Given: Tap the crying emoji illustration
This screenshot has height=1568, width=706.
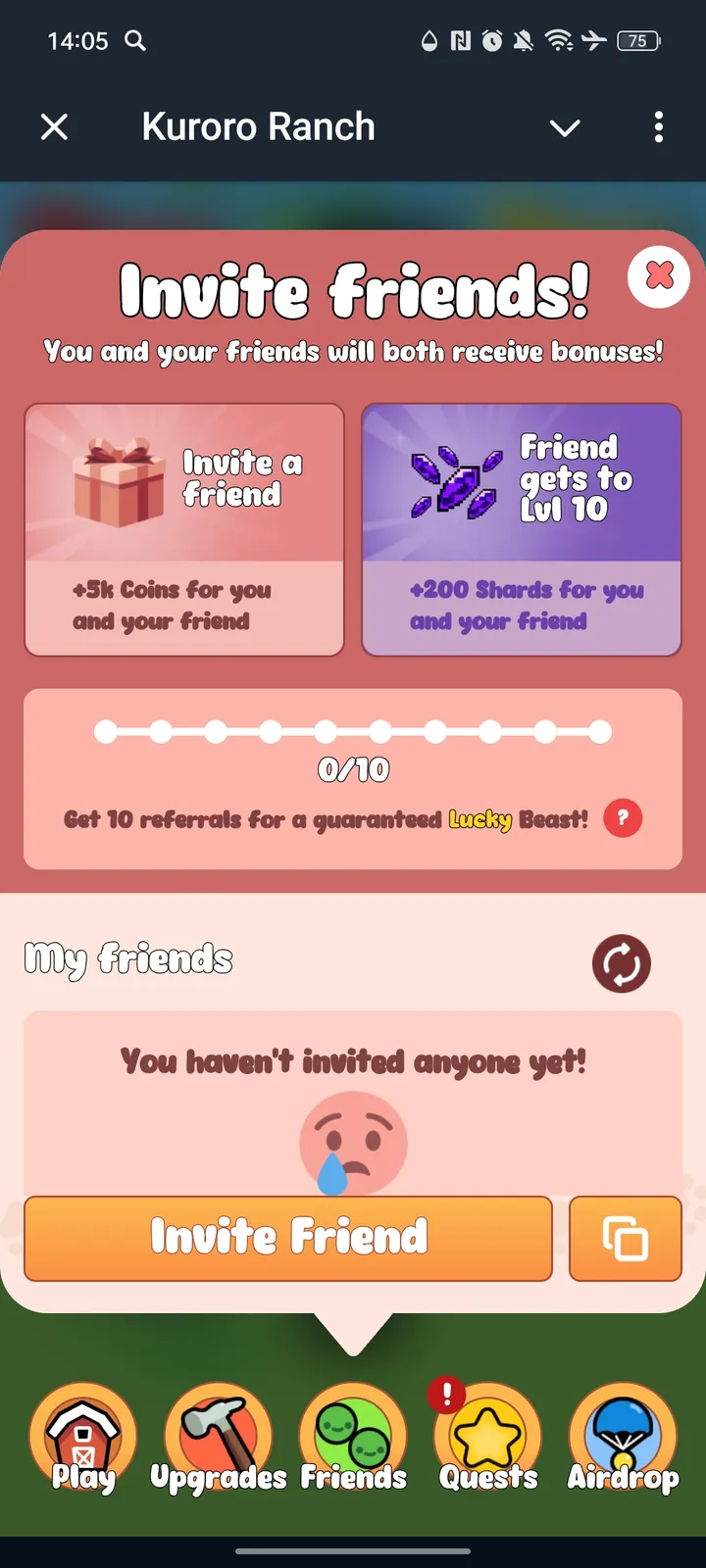Looking at the screenshot, I should (x=353, y=1142).
